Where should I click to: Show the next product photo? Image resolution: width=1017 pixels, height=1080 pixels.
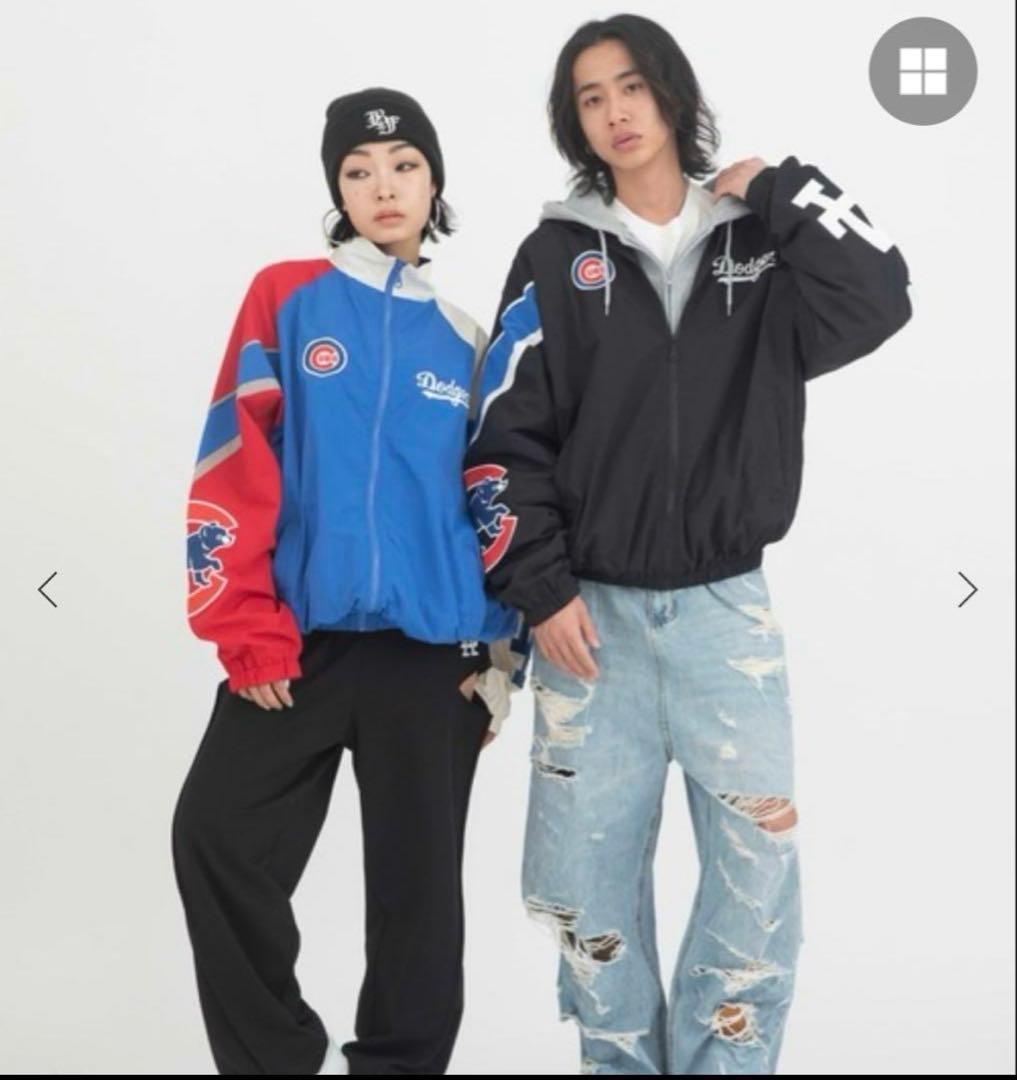click(x=966, y=589)
